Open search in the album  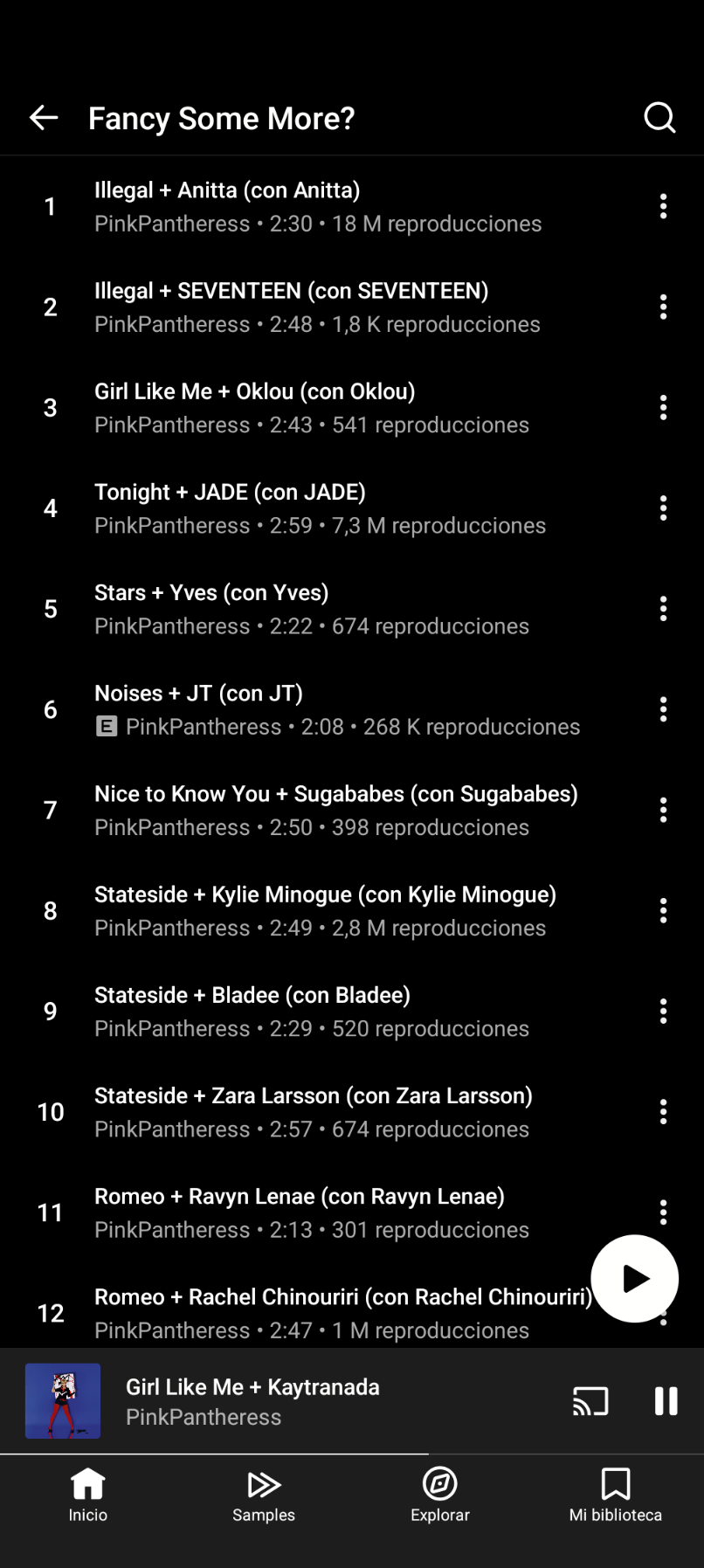tap(659, 117)
